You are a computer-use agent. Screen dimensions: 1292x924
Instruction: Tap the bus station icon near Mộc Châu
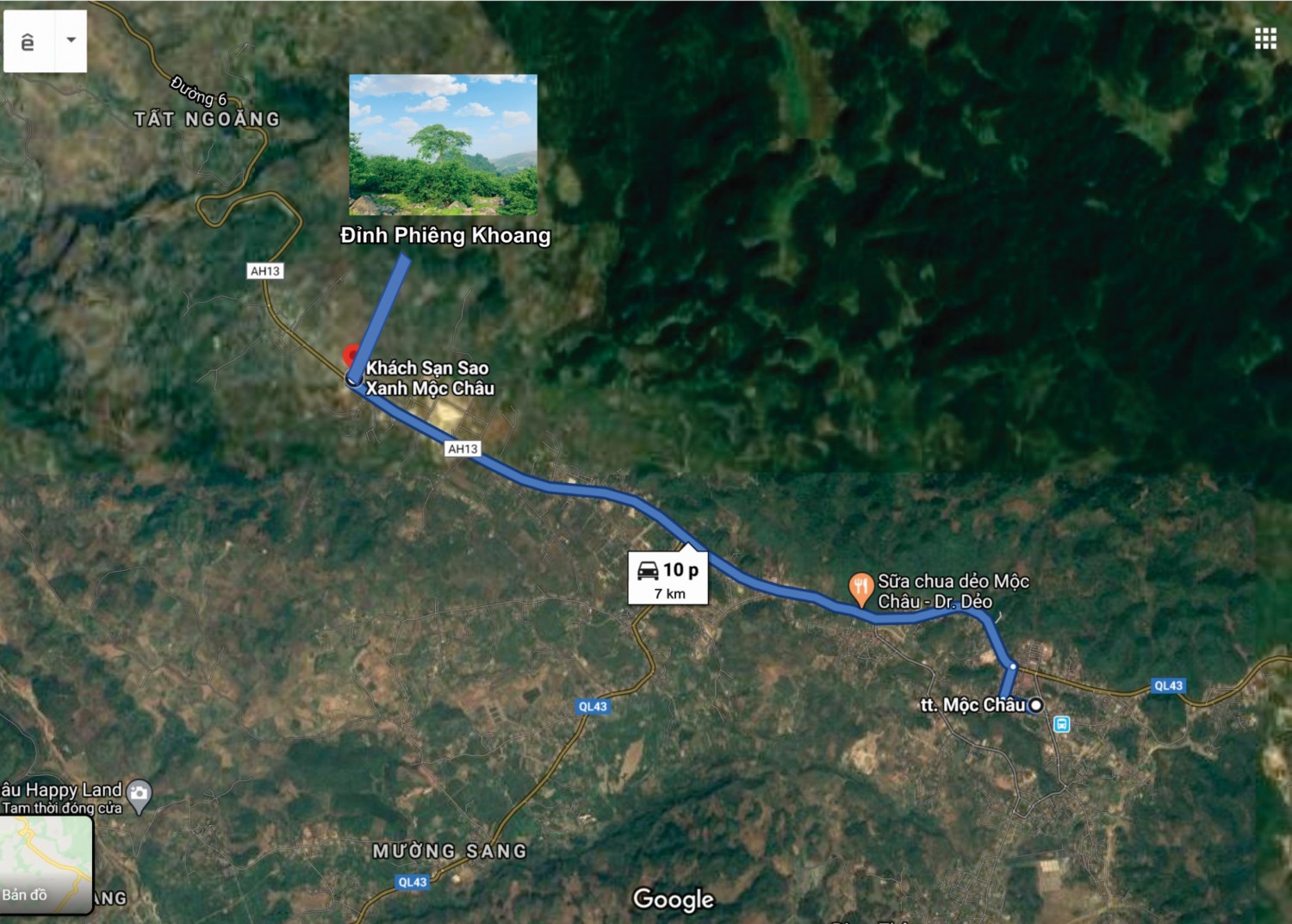1061,724
